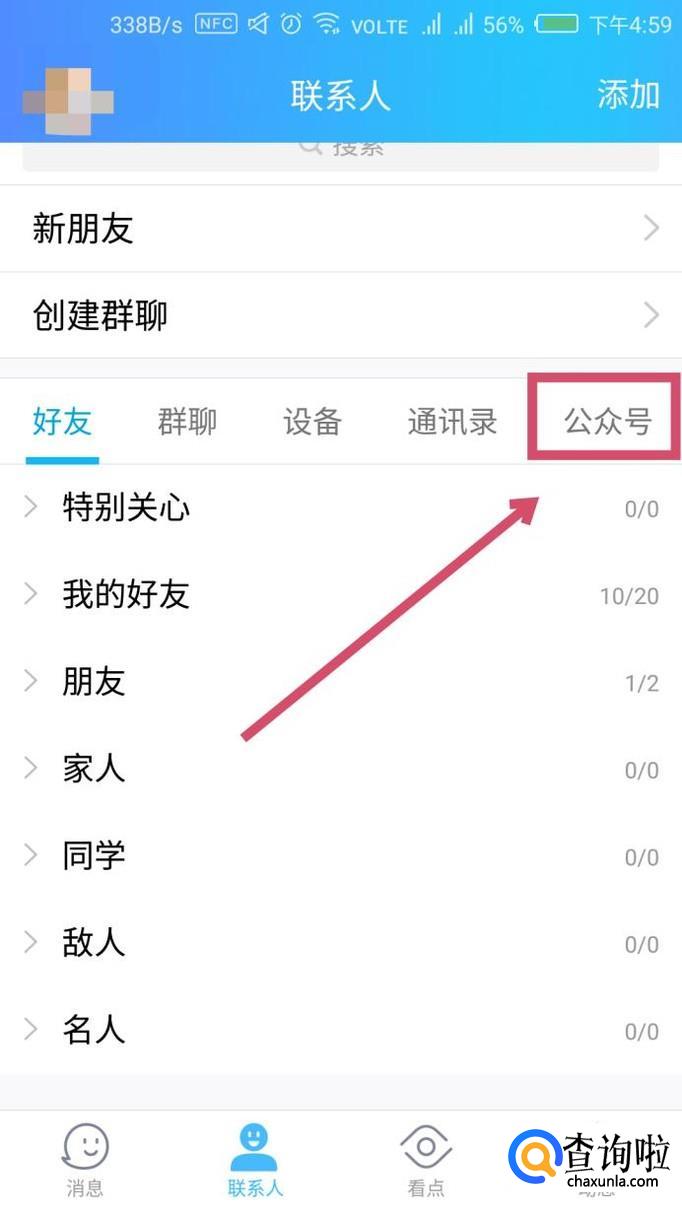Open 创建群聊 to start a group
Image resolution: width=682 pixels, height=1212 pixels.
pos(340,316)
